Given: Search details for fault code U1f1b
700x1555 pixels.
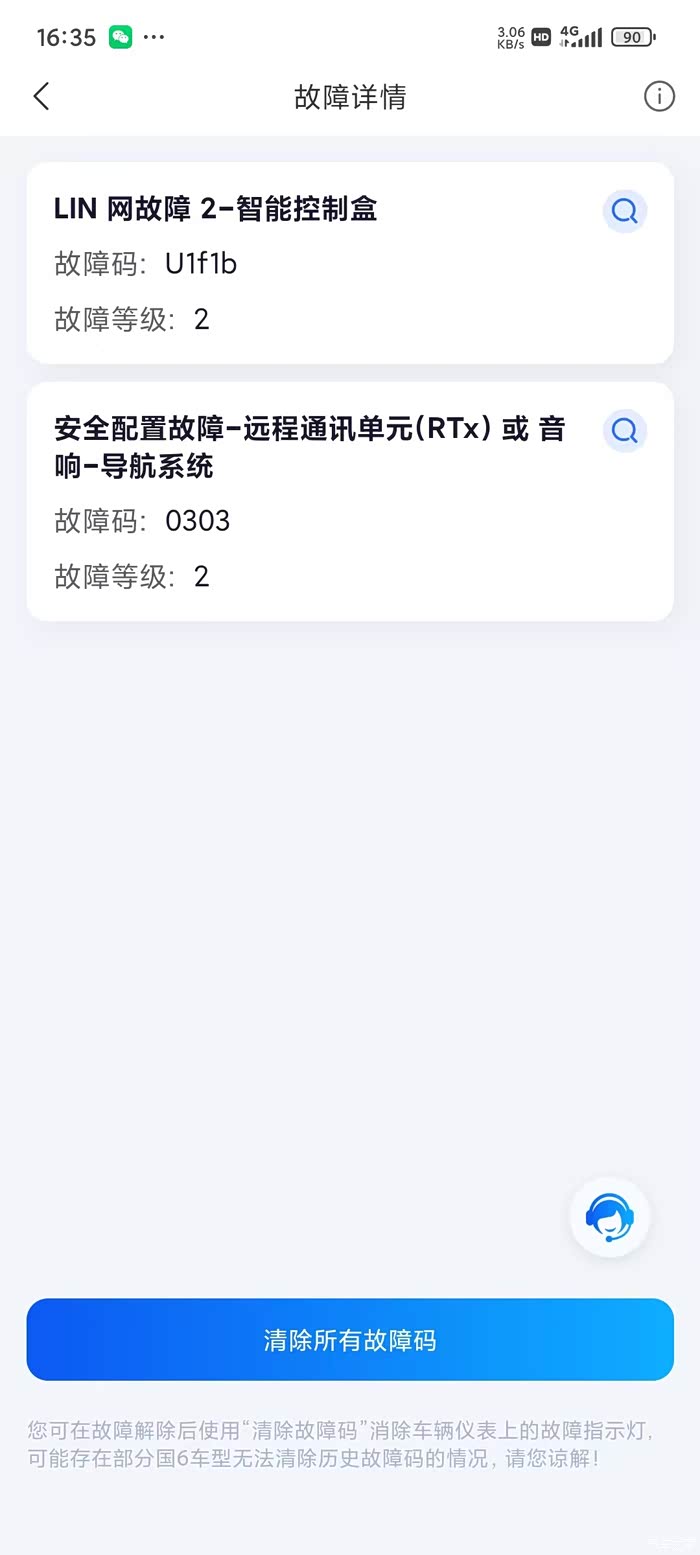Looking at the screenshot, I should [x=625, y=211].
